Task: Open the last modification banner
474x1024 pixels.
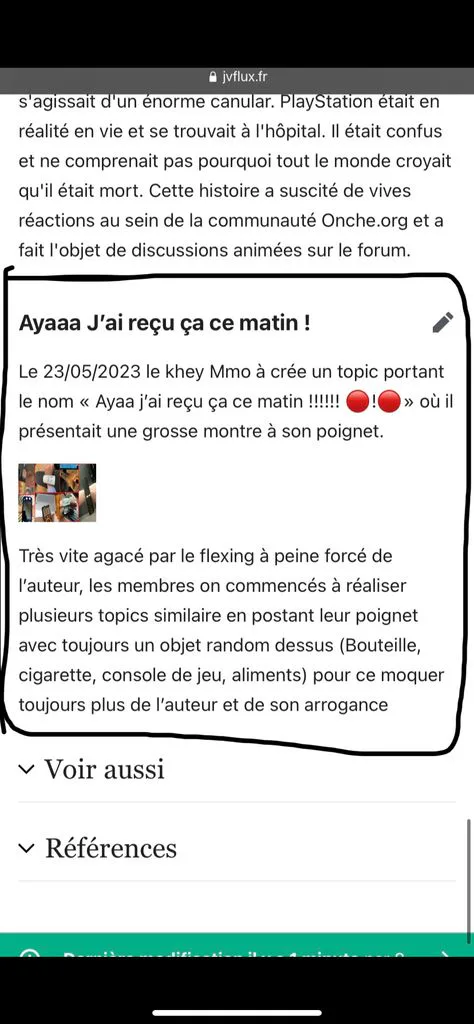Action: pos(237,945)
